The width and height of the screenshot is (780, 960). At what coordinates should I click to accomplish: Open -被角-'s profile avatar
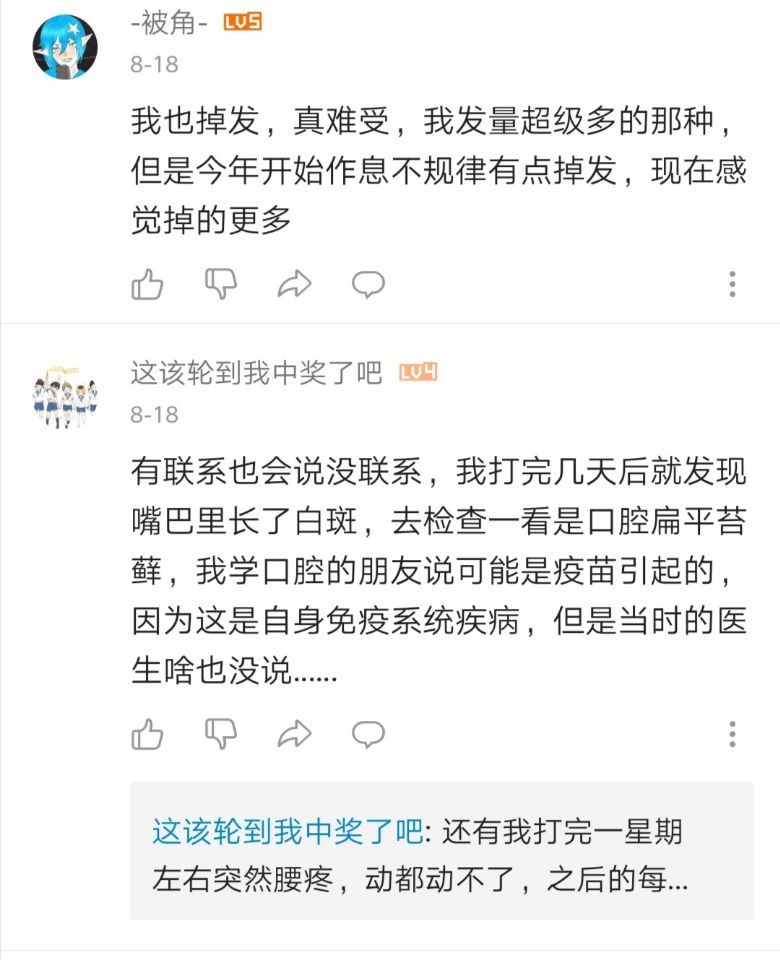tap(66, 47)
